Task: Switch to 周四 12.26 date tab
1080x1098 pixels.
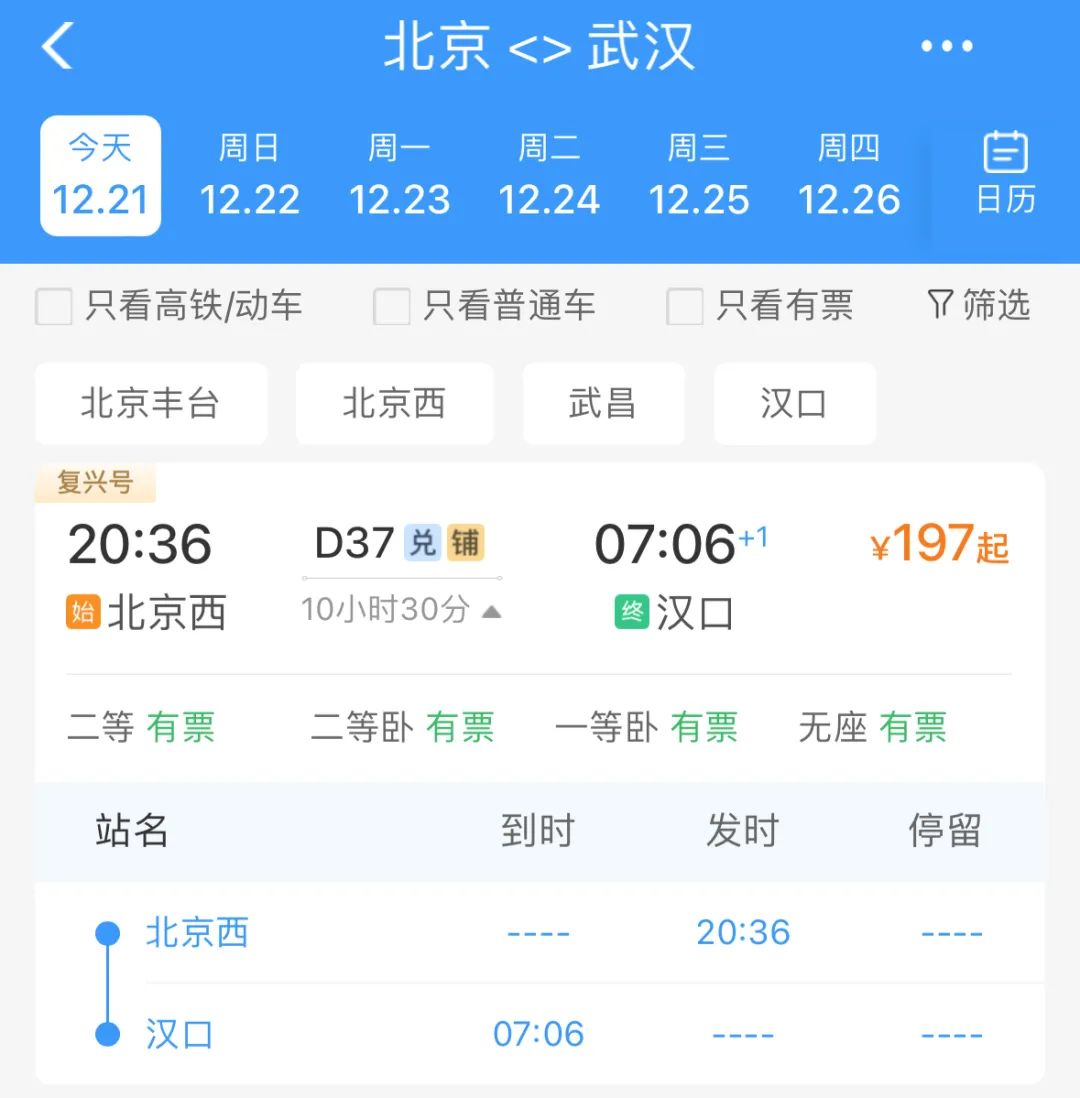Action: pos(849,176)
